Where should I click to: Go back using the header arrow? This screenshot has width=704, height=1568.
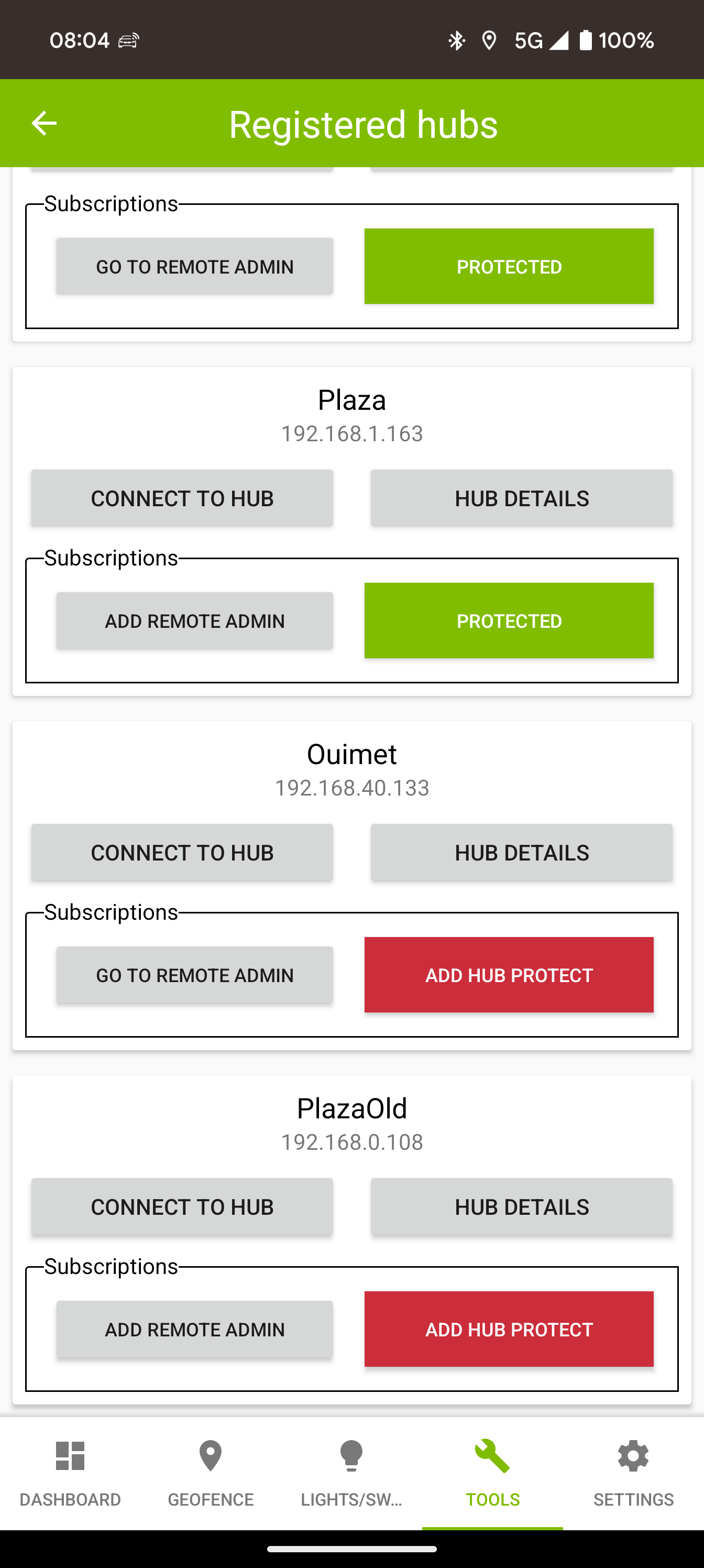click(44, 124)
